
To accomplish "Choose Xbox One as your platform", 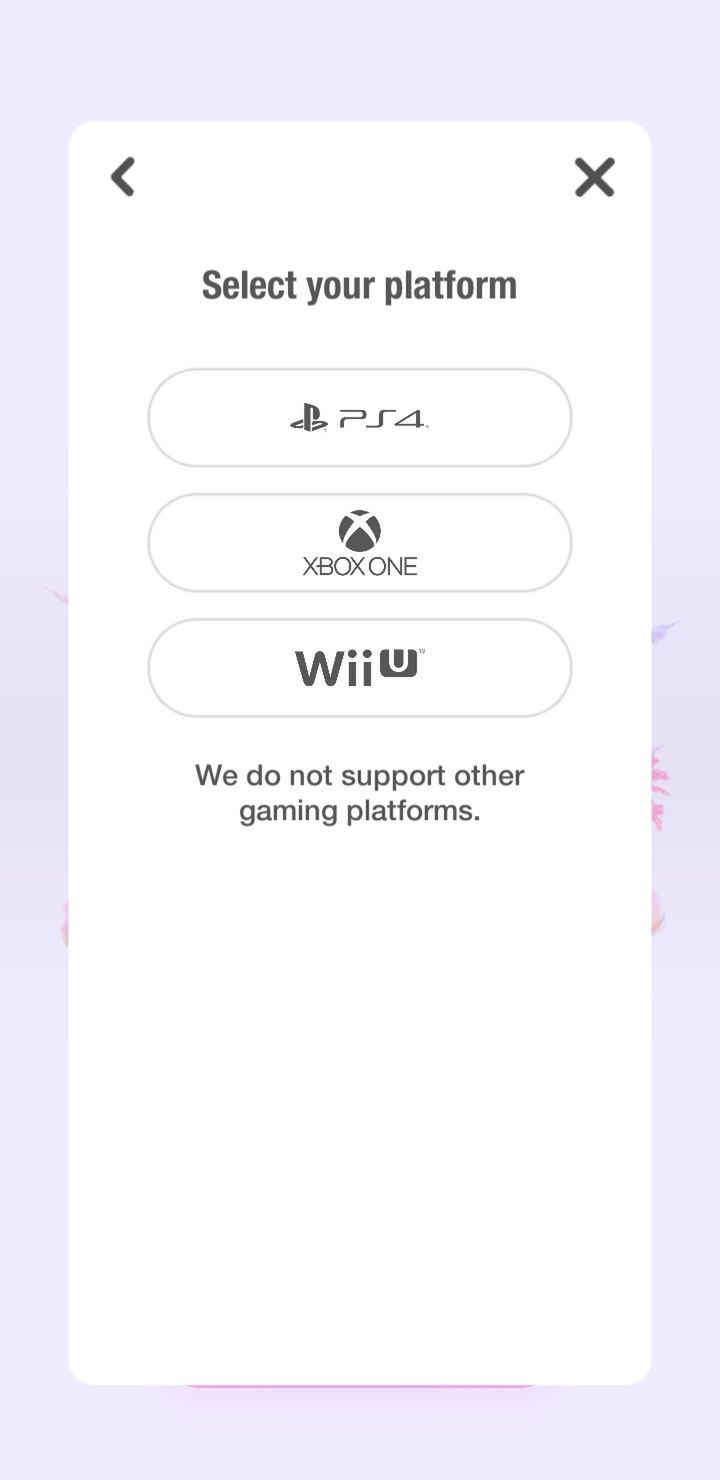I will [x=360, y=543].
